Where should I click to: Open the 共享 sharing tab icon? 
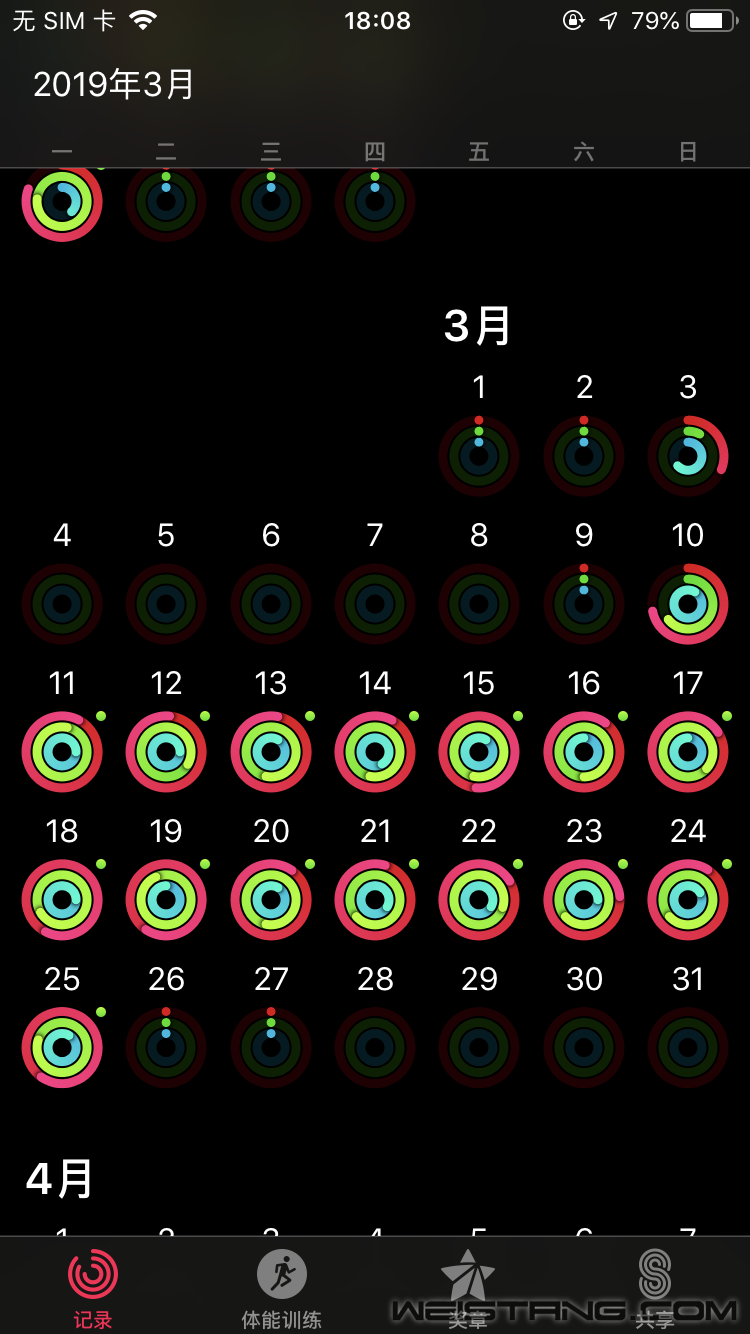(656, 1276)
